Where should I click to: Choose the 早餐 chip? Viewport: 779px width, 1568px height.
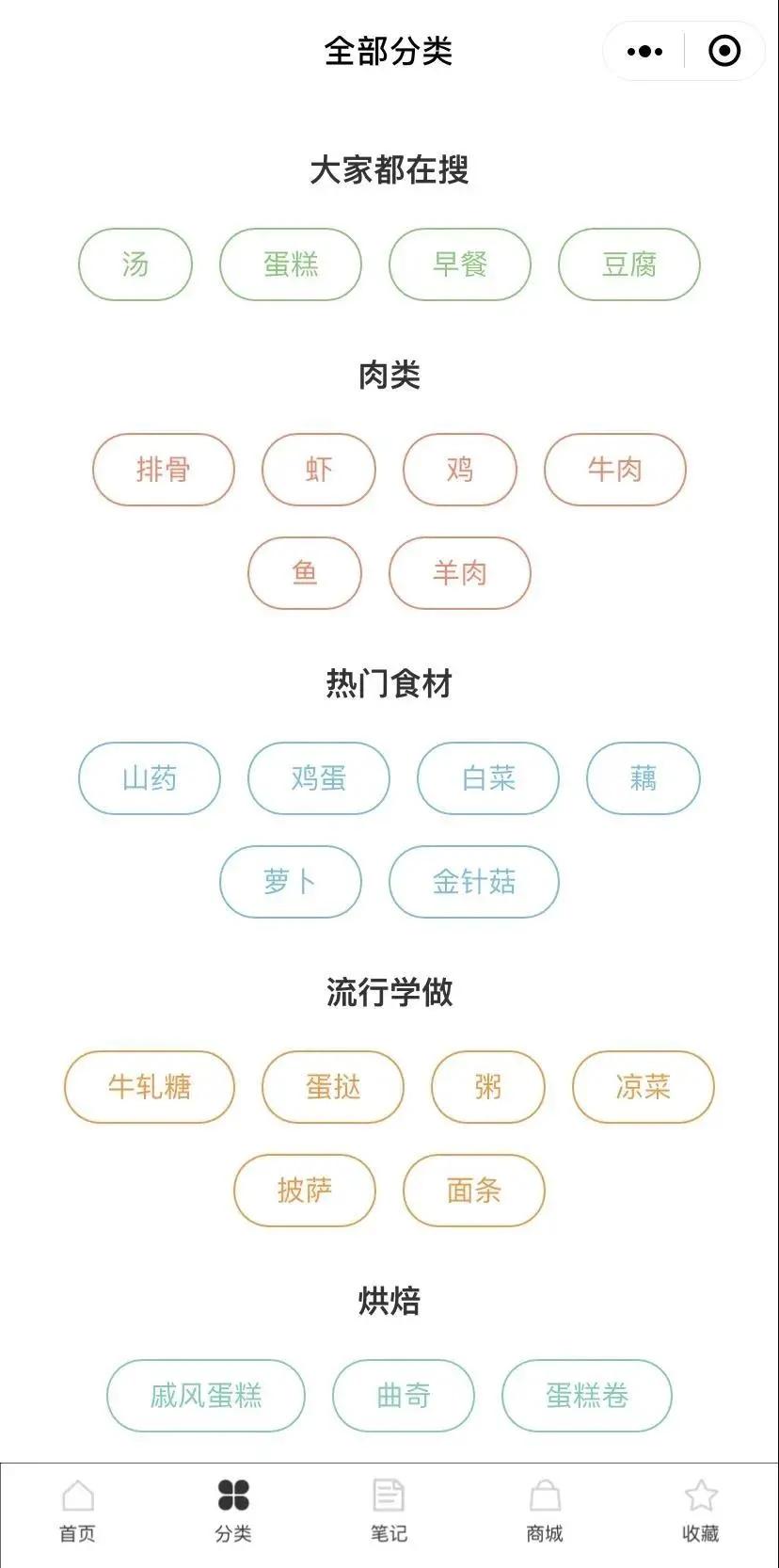[x=460, y=264]
